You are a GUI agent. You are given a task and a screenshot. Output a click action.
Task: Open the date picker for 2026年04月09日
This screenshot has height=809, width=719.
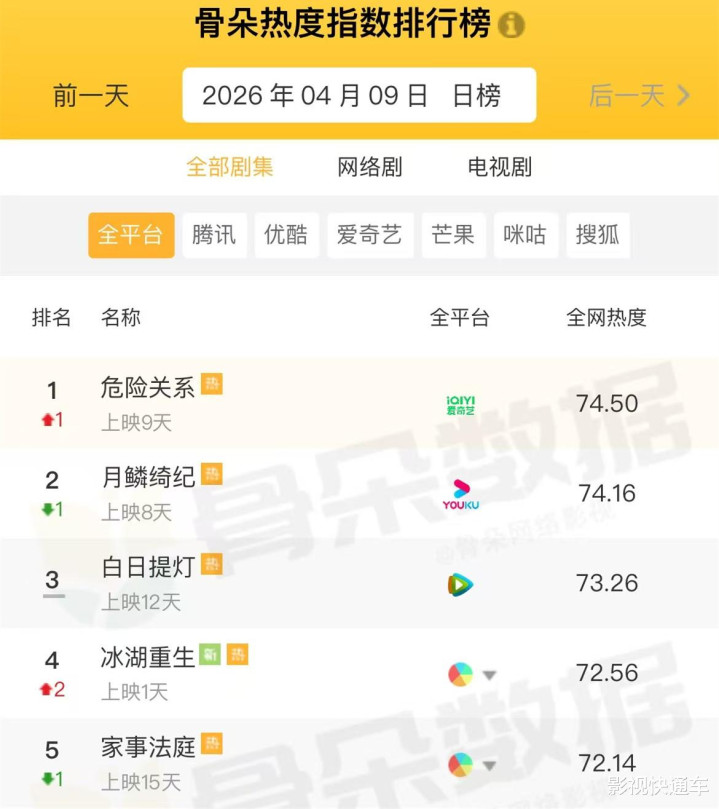[x=358, y=95]
